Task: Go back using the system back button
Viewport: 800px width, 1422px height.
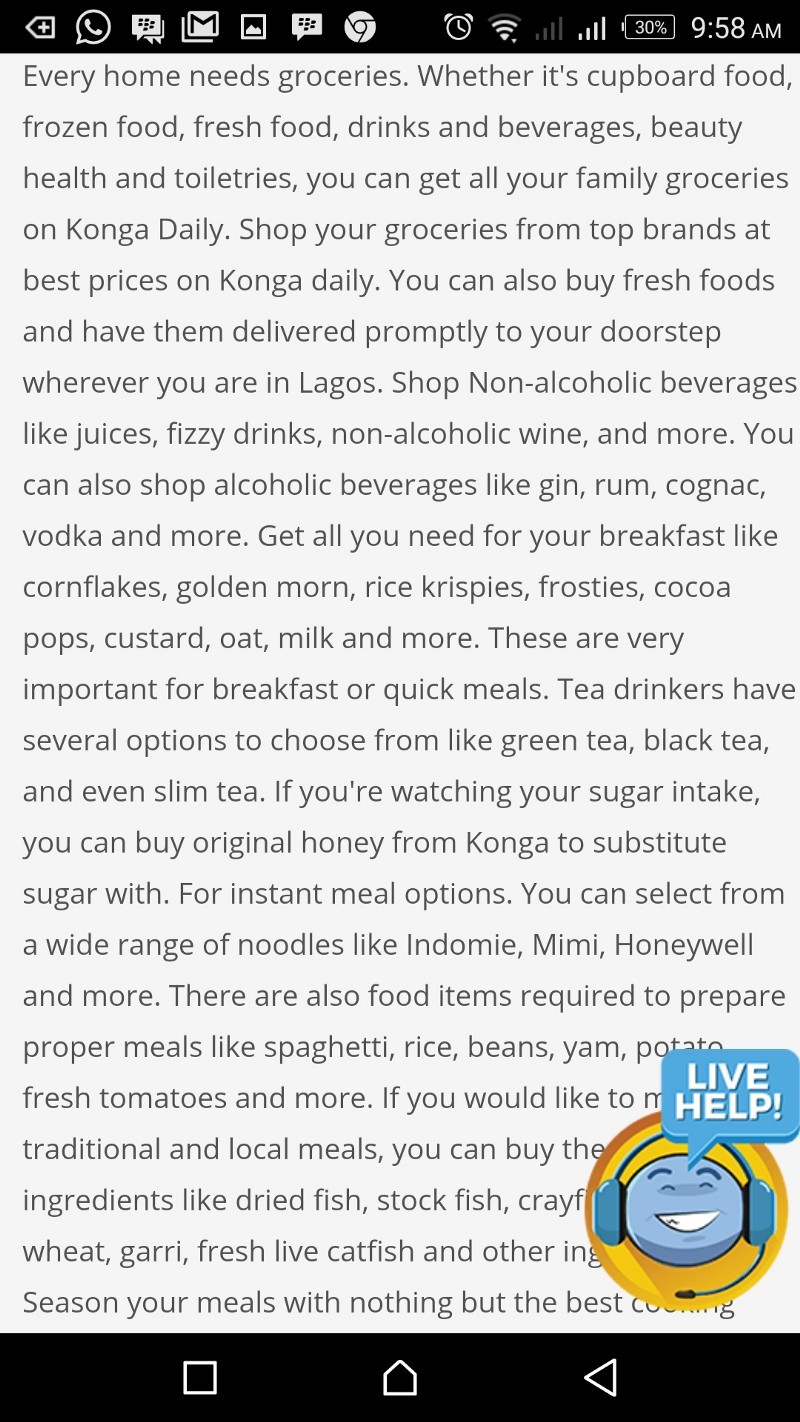Action: coord(600,1378)
